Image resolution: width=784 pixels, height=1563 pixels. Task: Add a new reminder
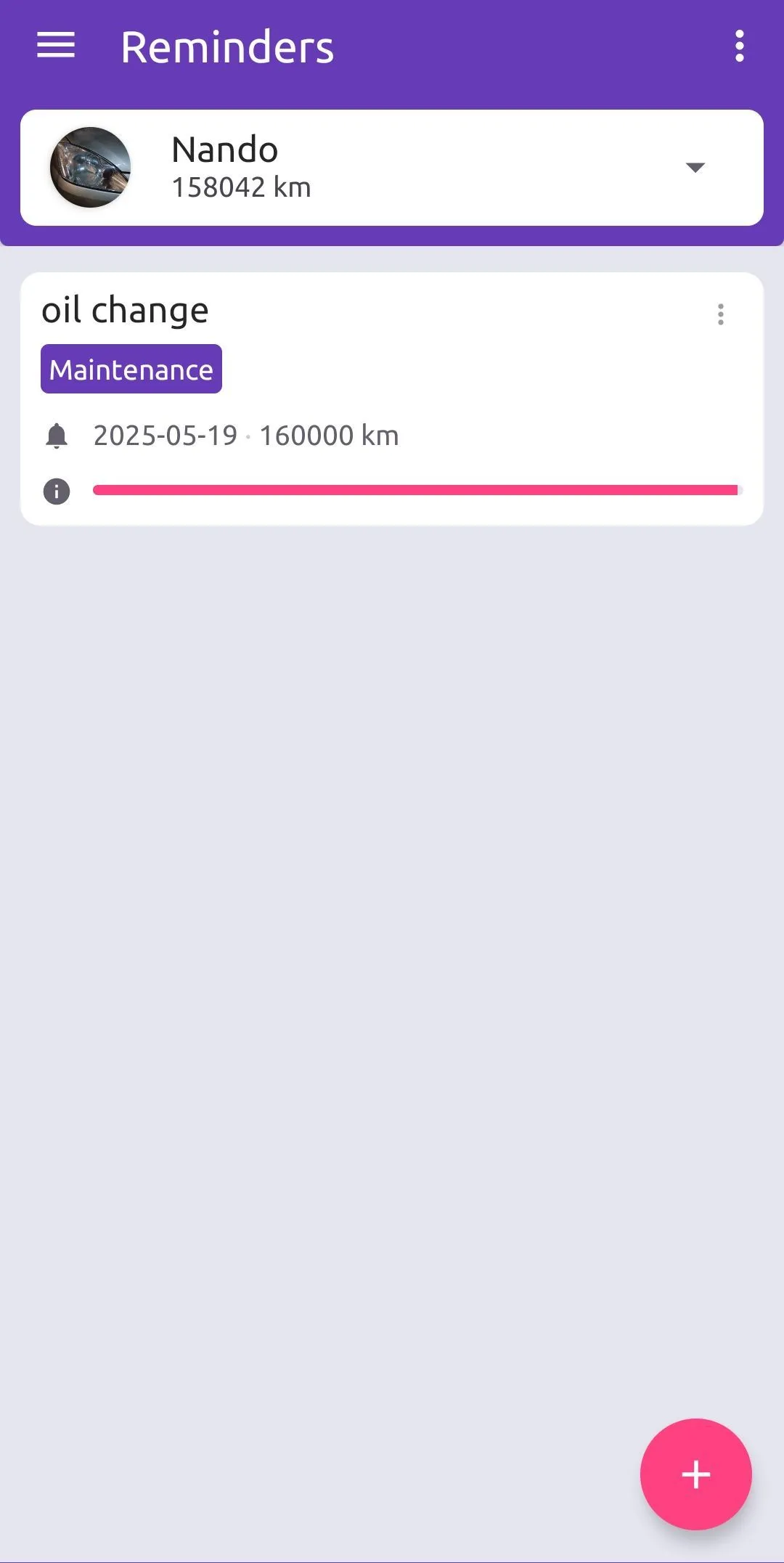click(x=695, y=1474)
